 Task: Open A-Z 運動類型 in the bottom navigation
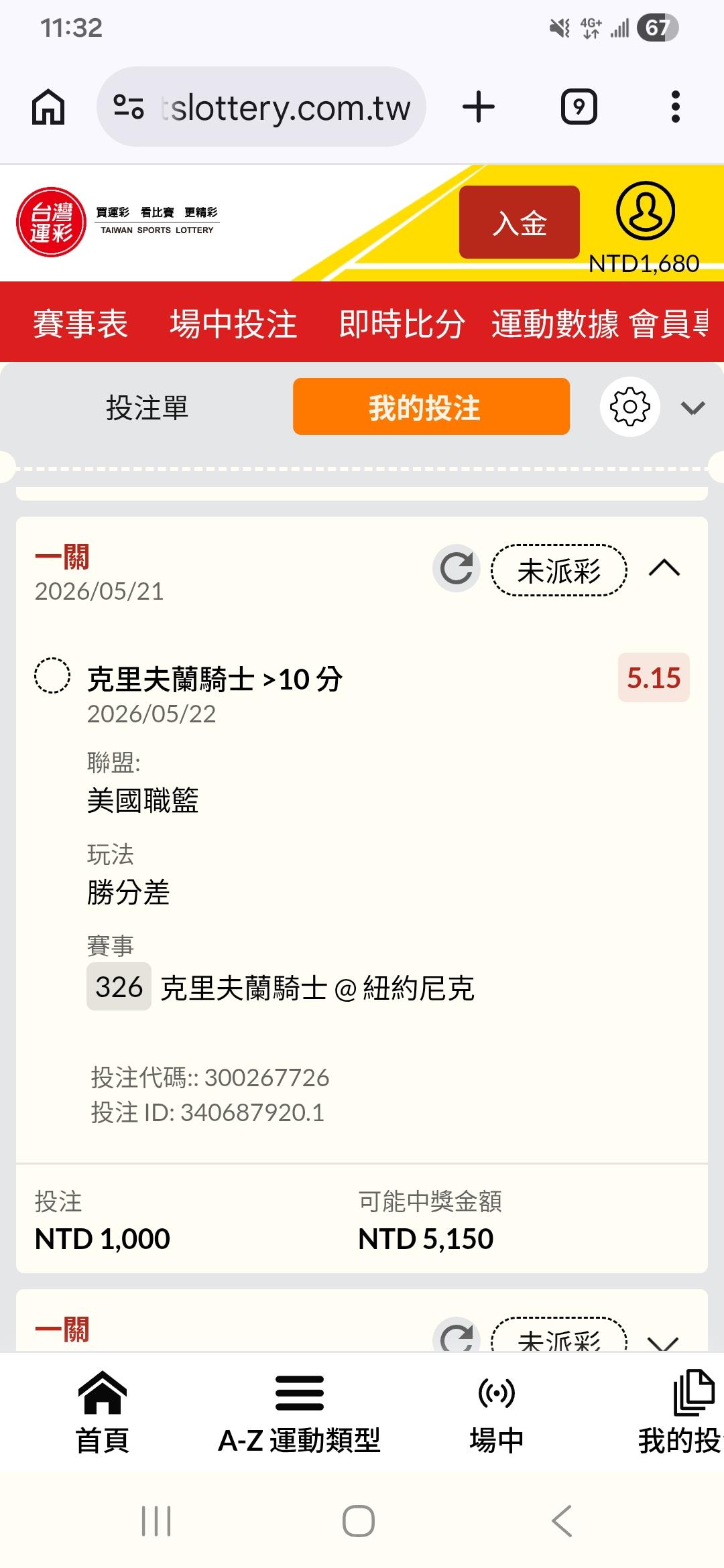pos(299,1413)
